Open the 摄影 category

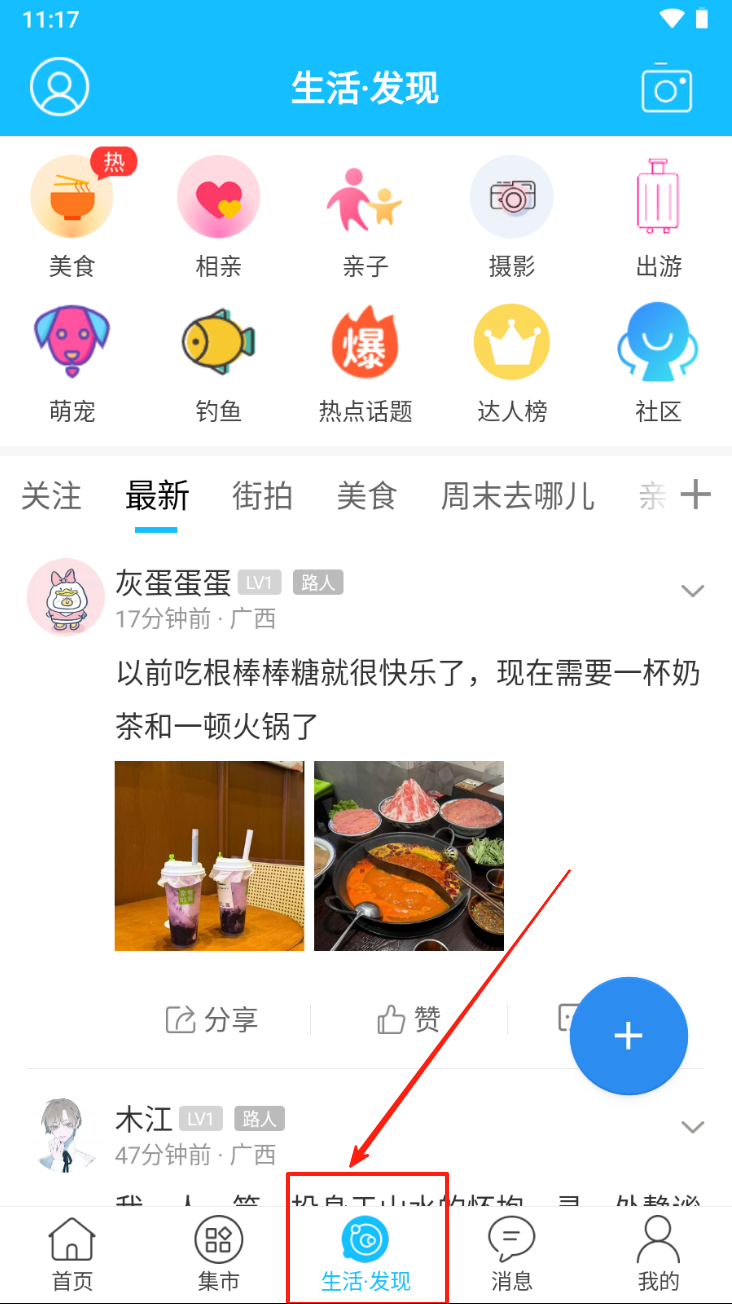coord(512,198)
